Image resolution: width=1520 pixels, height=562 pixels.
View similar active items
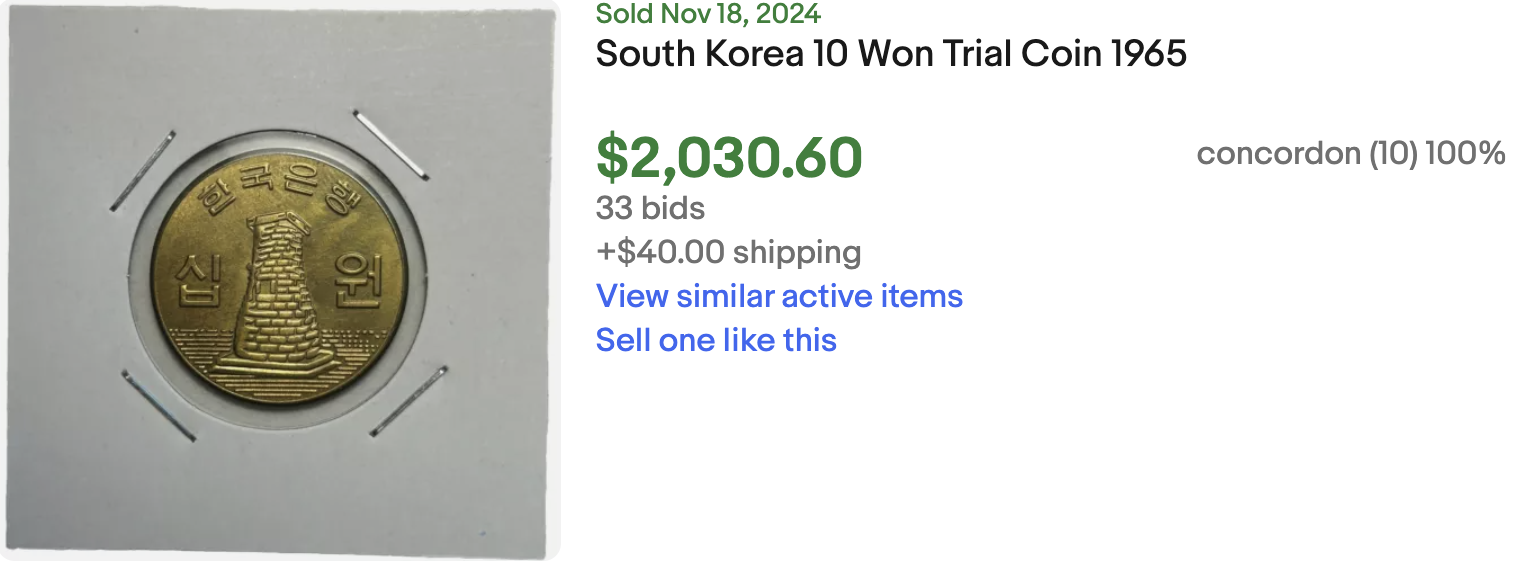[779, 296]
